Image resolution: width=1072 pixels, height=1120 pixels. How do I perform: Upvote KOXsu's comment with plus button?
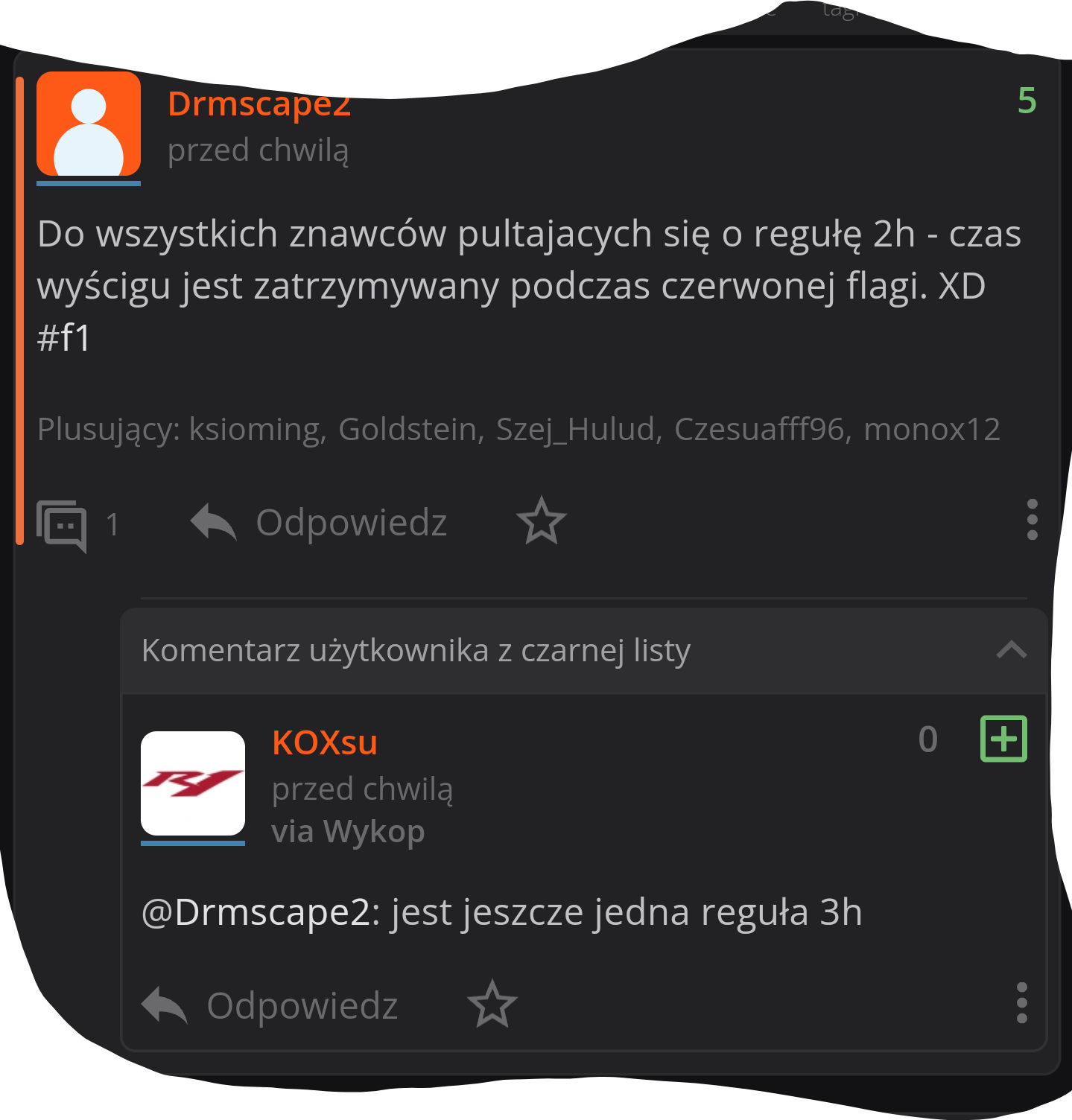click(1003, 739)
